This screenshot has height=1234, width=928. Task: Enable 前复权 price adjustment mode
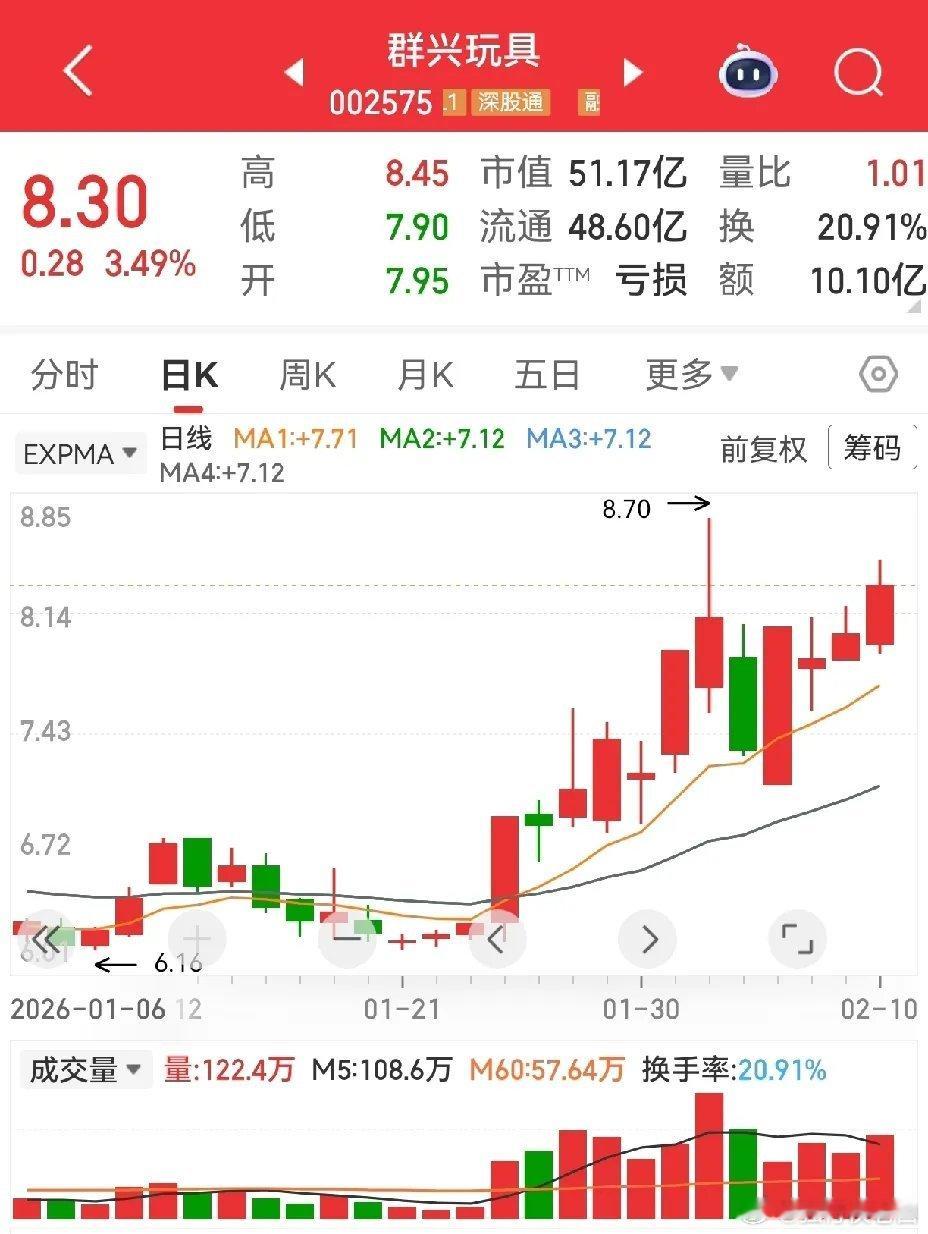click(x=763, y=450)
